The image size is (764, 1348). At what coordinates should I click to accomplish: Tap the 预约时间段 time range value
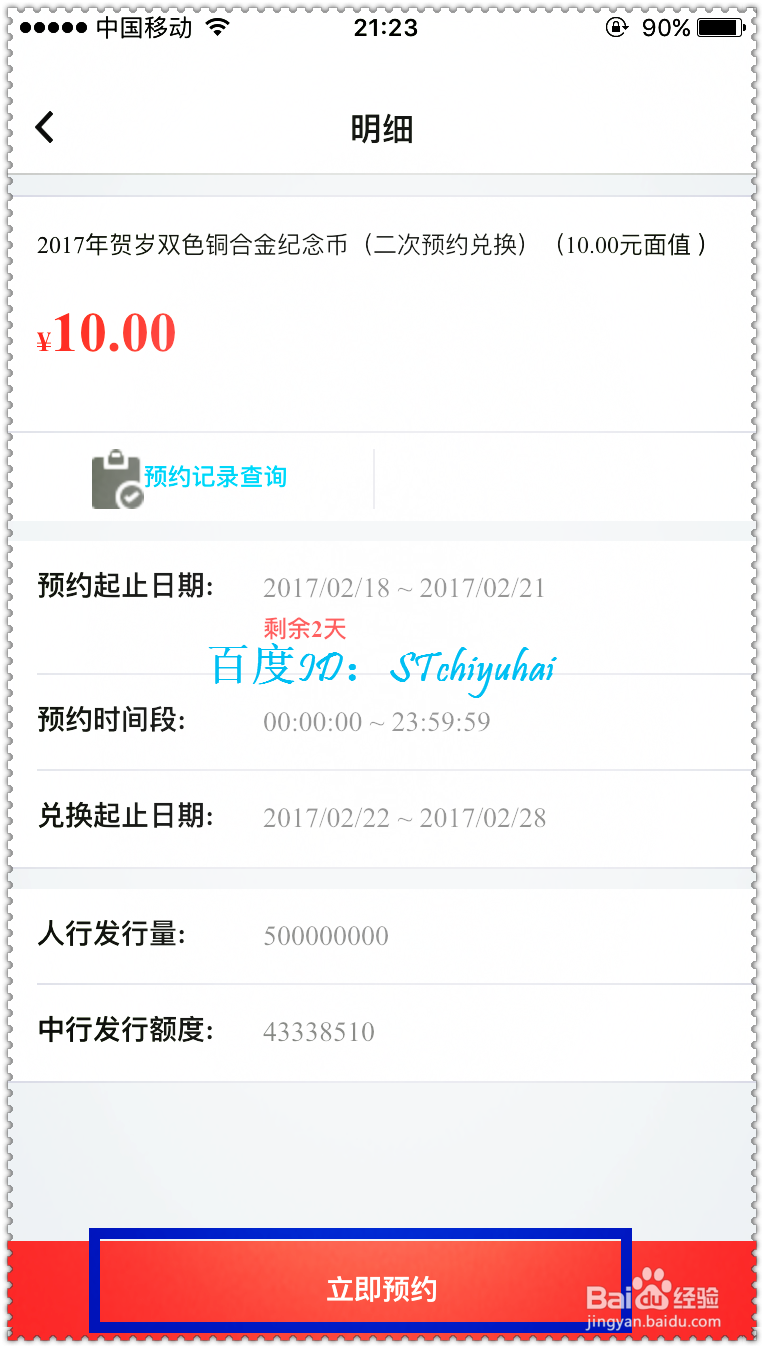(380, 722)
